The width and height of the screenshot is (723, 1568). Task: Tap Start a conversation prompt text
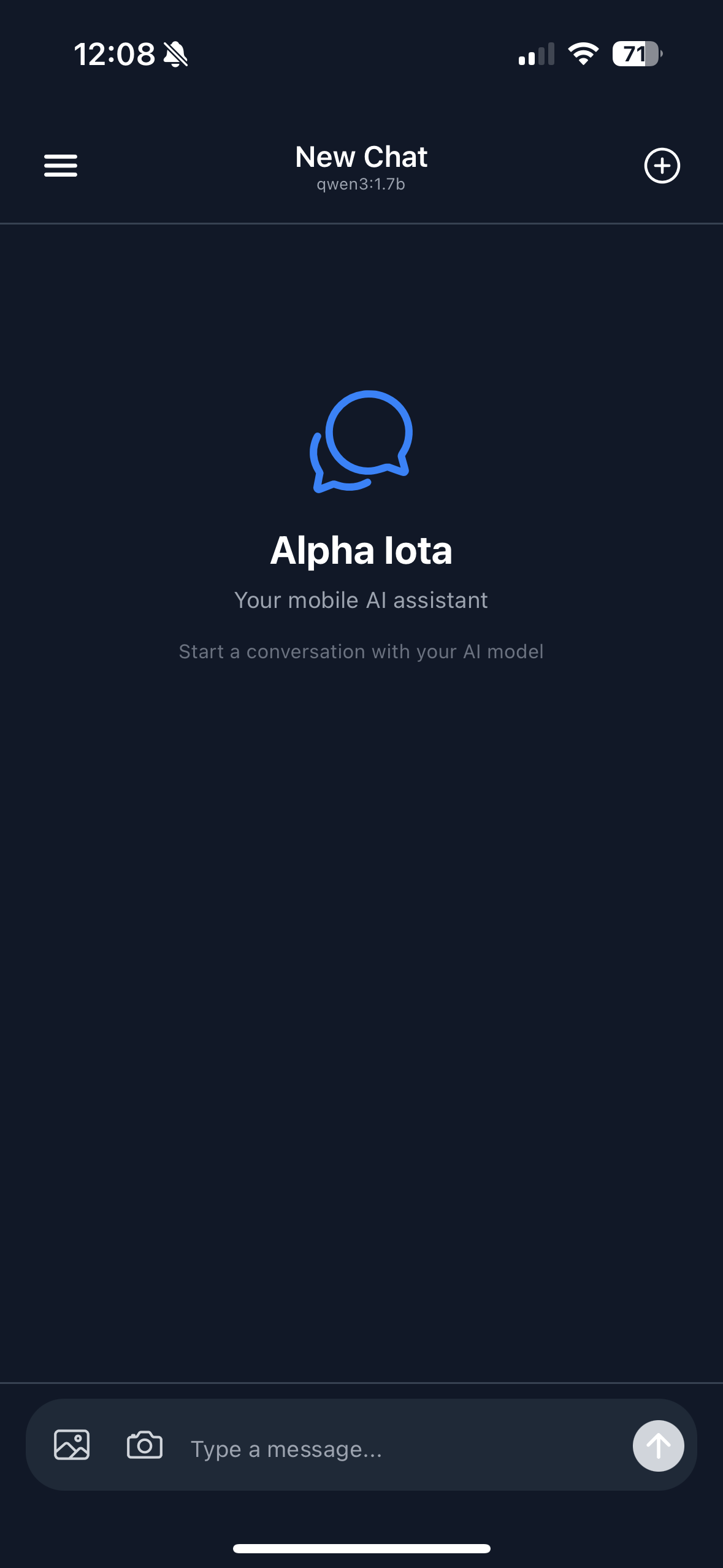(361, 651)
